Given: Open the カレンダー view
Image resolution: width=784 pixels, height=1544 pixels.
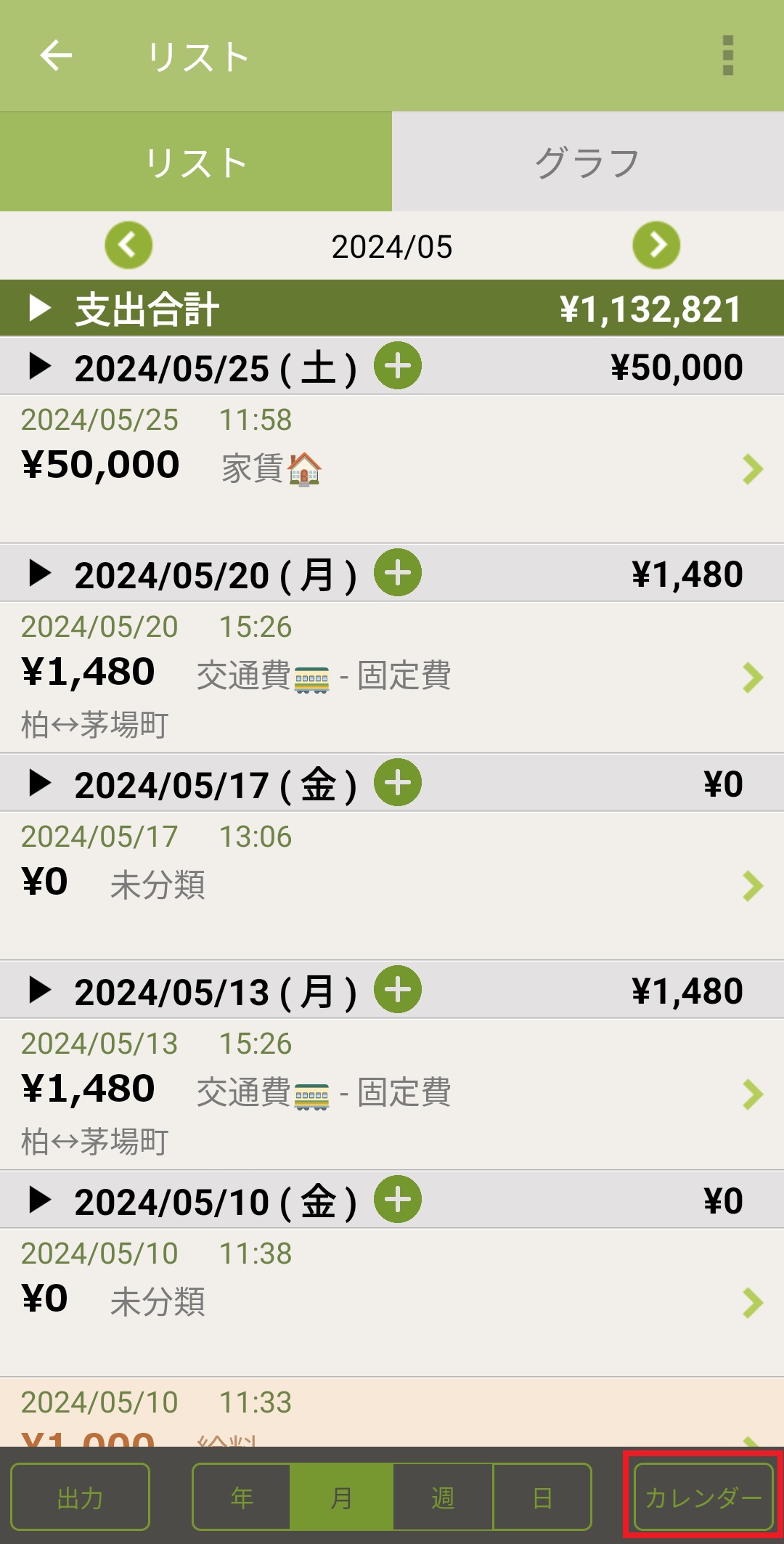Looking at the screenshot, I should [703, 1498].
